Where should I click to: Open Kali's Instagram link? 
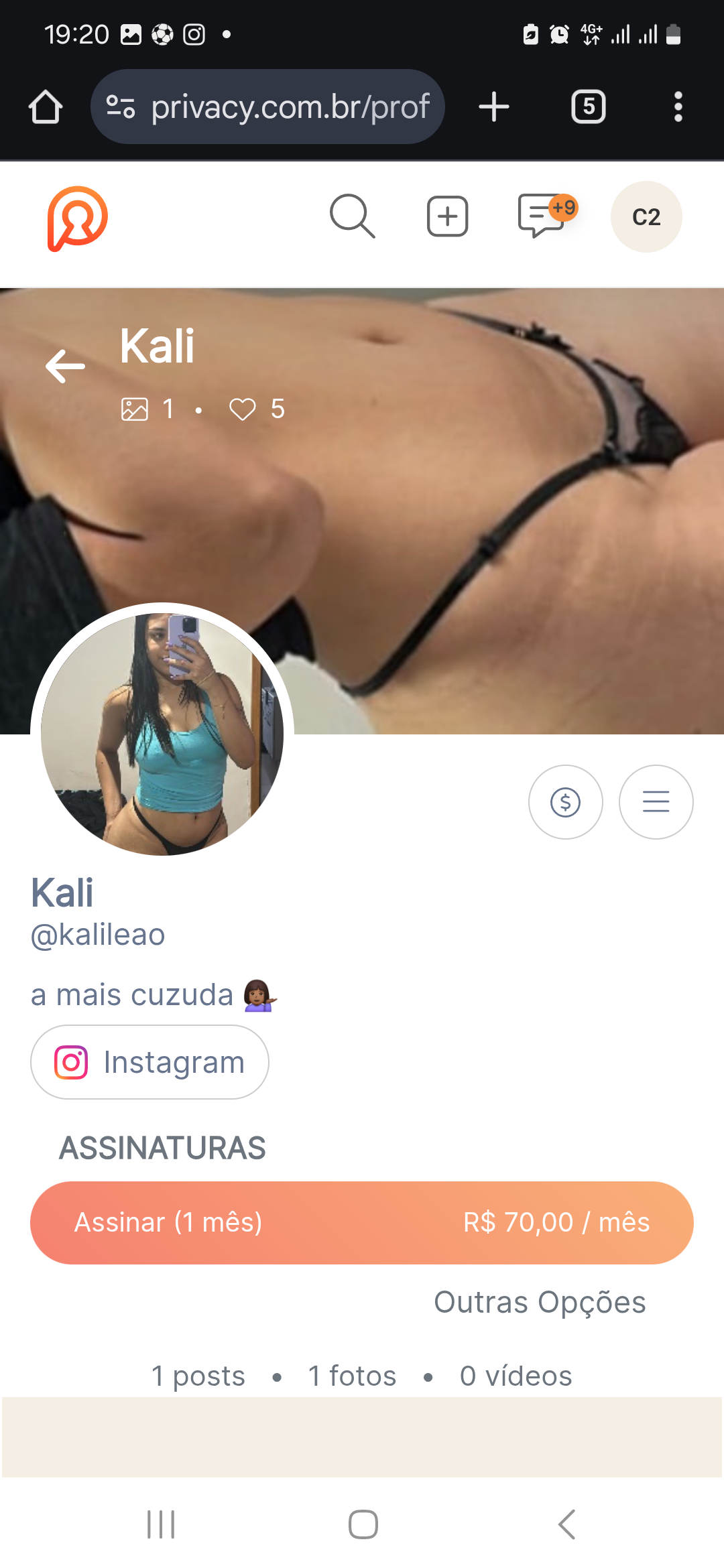coord(149,1062)
